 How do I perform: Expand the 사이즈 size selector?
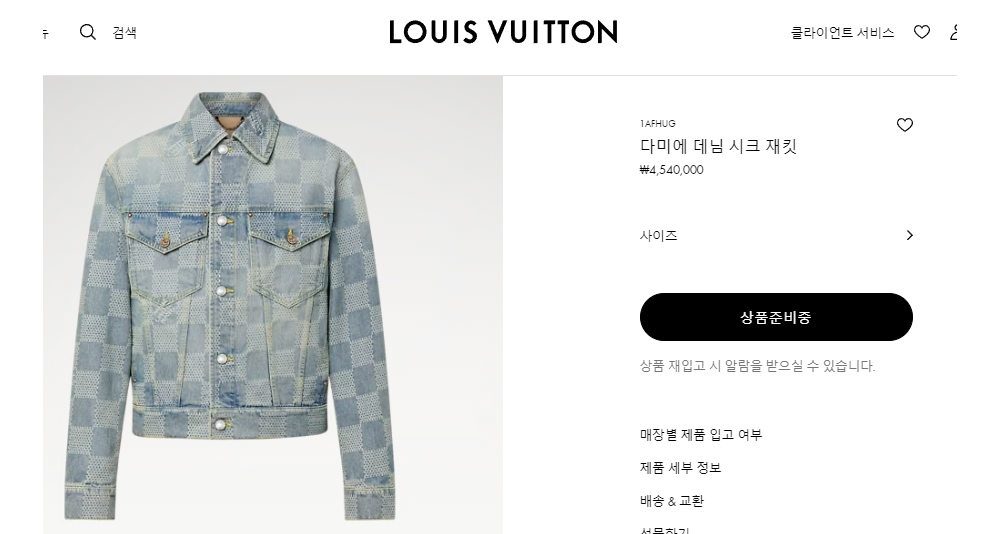click(776, 236)
